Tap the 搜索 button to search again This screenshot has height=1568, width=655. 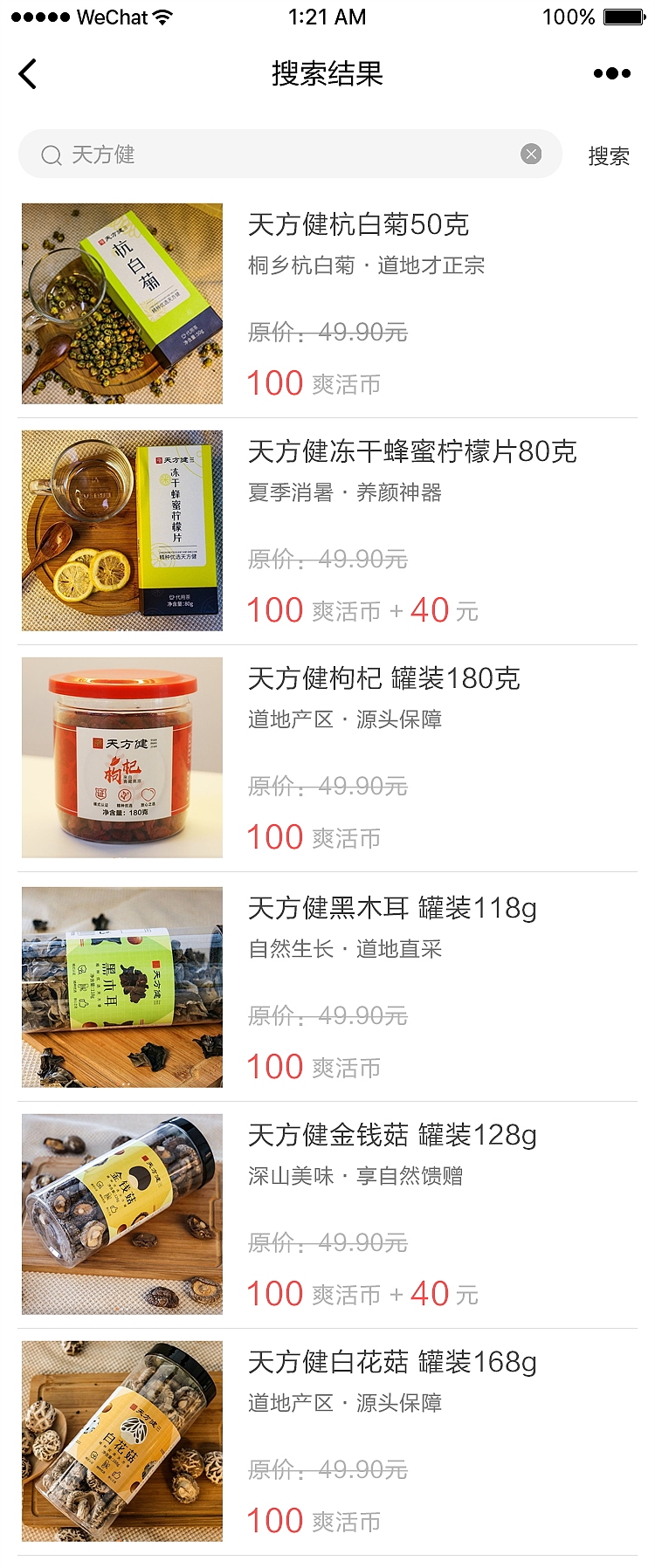[611, 155]
